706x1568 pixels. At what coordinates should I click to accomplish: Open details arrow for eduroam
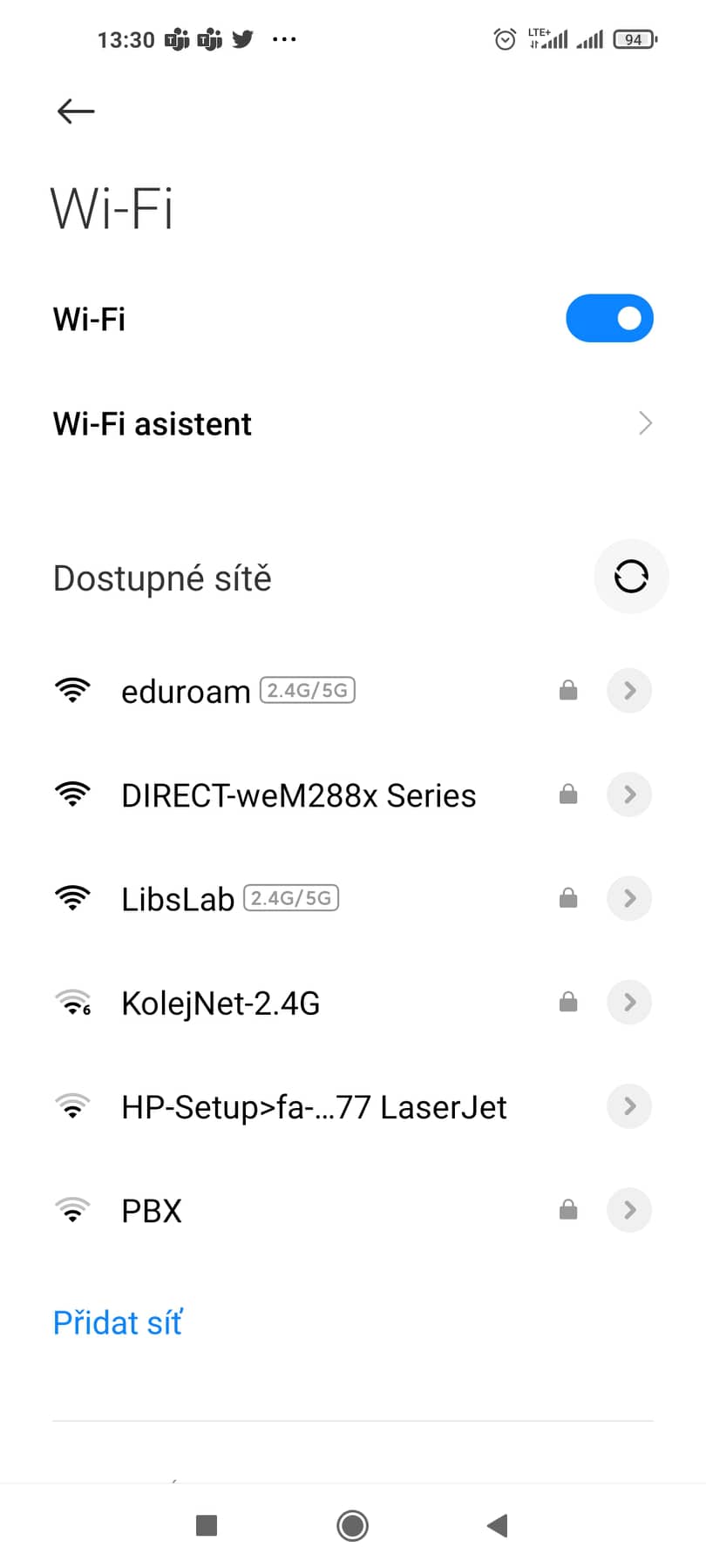(629, 691)
